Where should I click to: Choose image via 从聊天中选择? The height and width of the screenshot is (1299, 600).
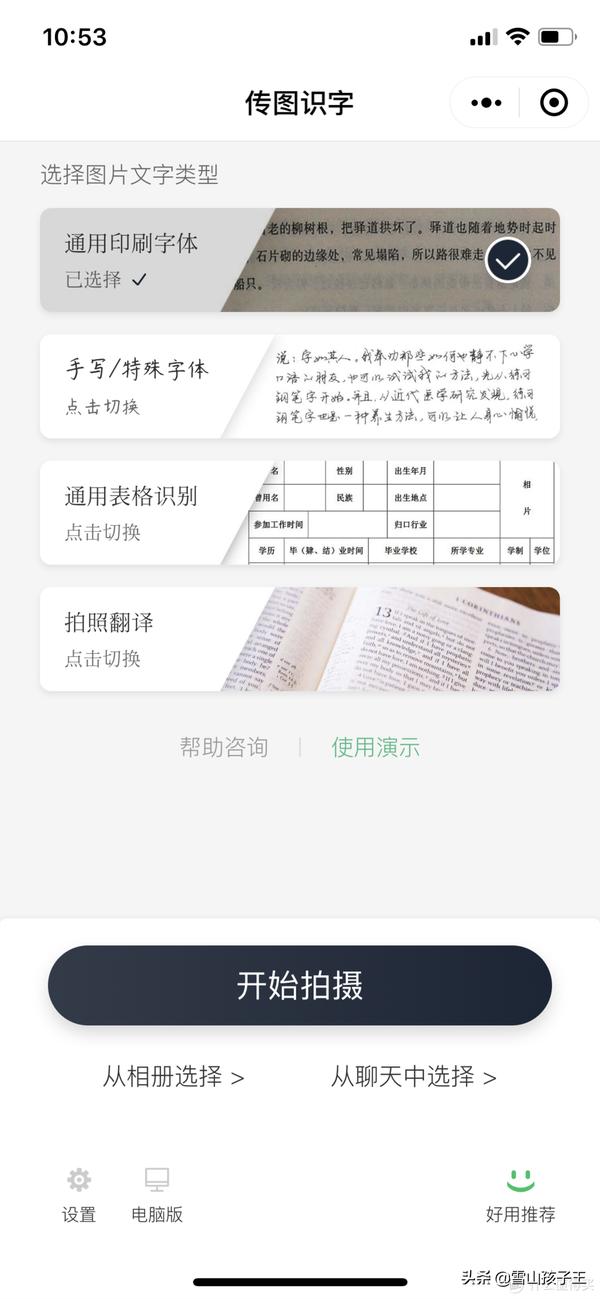(413, 1076)
